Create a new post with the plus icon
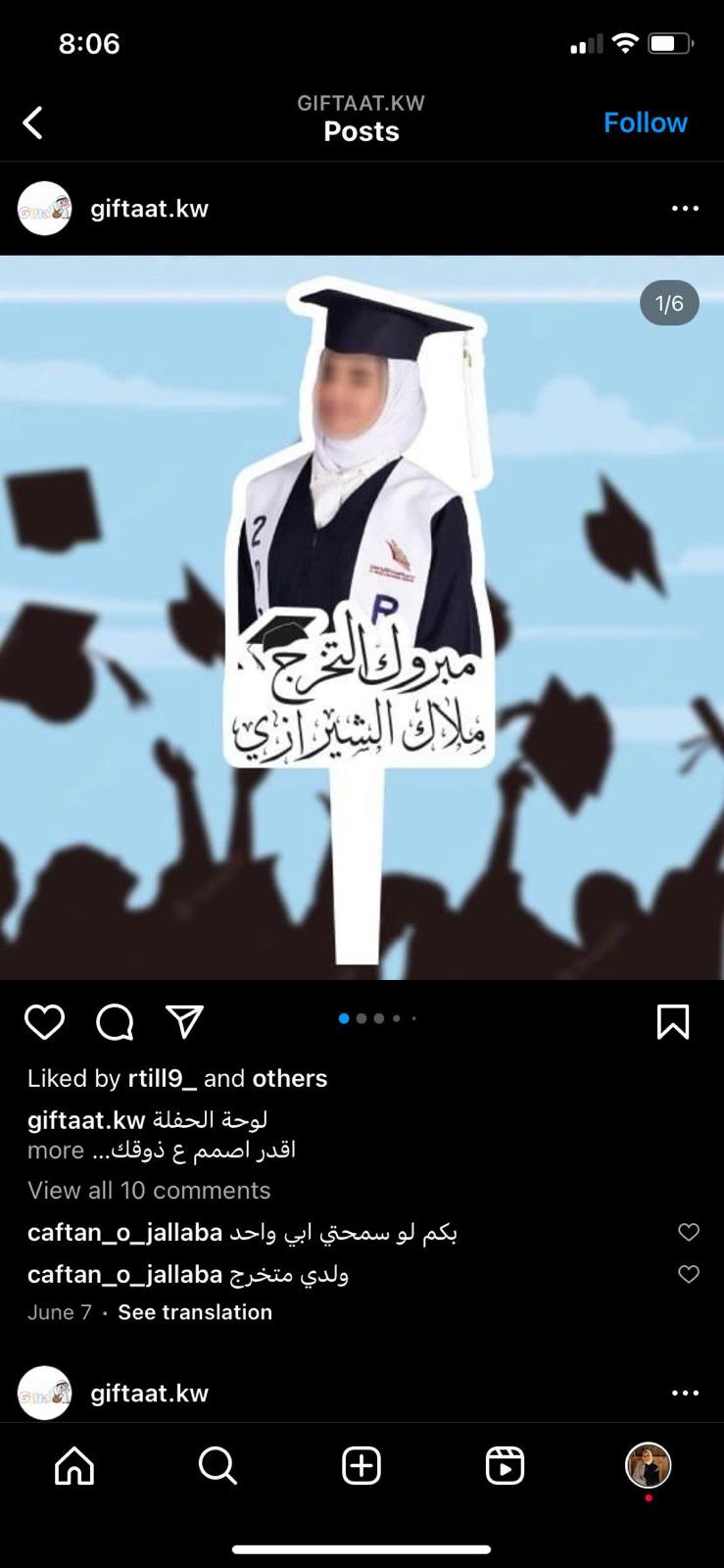This screenshot has height=1568, width=724. tap(362, 1466)
